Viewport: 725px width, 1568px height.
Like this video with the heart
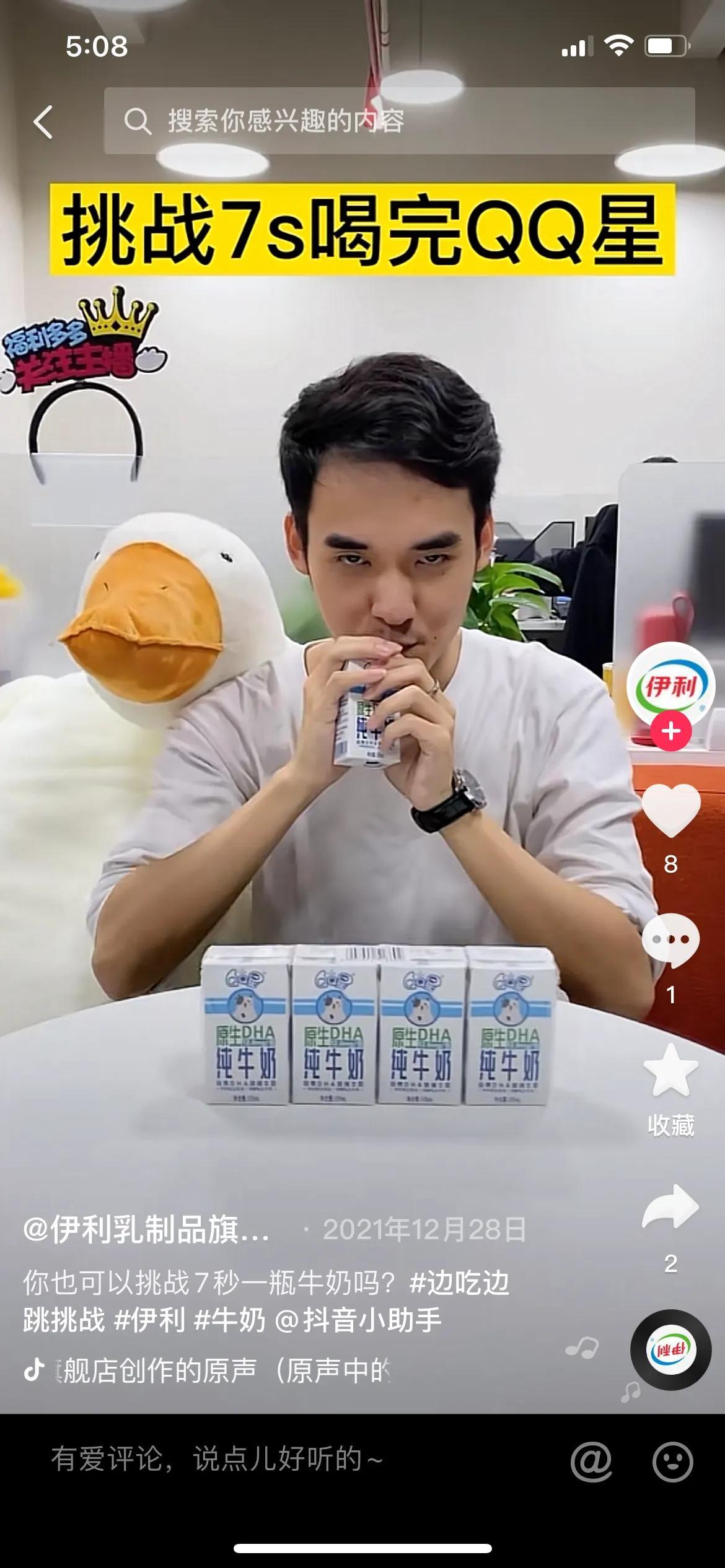[x=670, y=809]
